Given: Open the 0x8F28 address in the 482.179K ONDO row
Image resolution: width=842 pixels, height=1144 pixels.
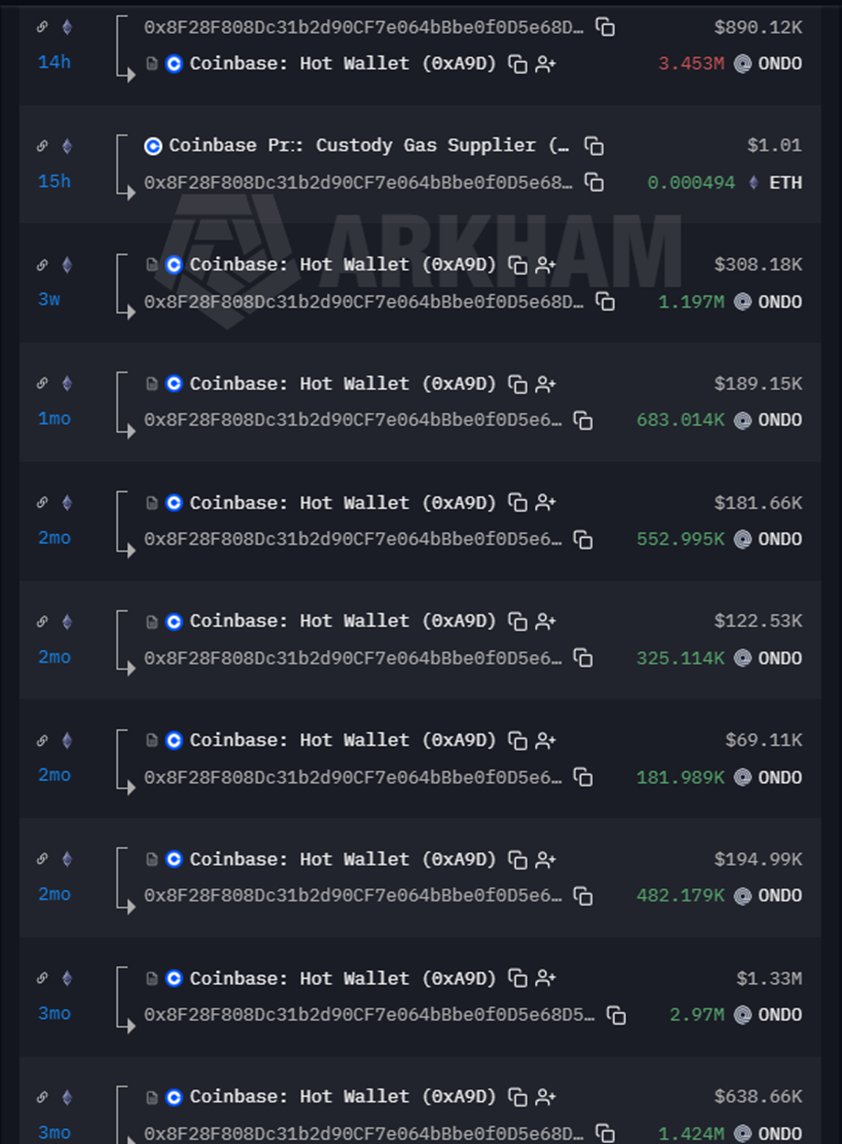Looking at the screenshot, I should click(x=352, y=896).
